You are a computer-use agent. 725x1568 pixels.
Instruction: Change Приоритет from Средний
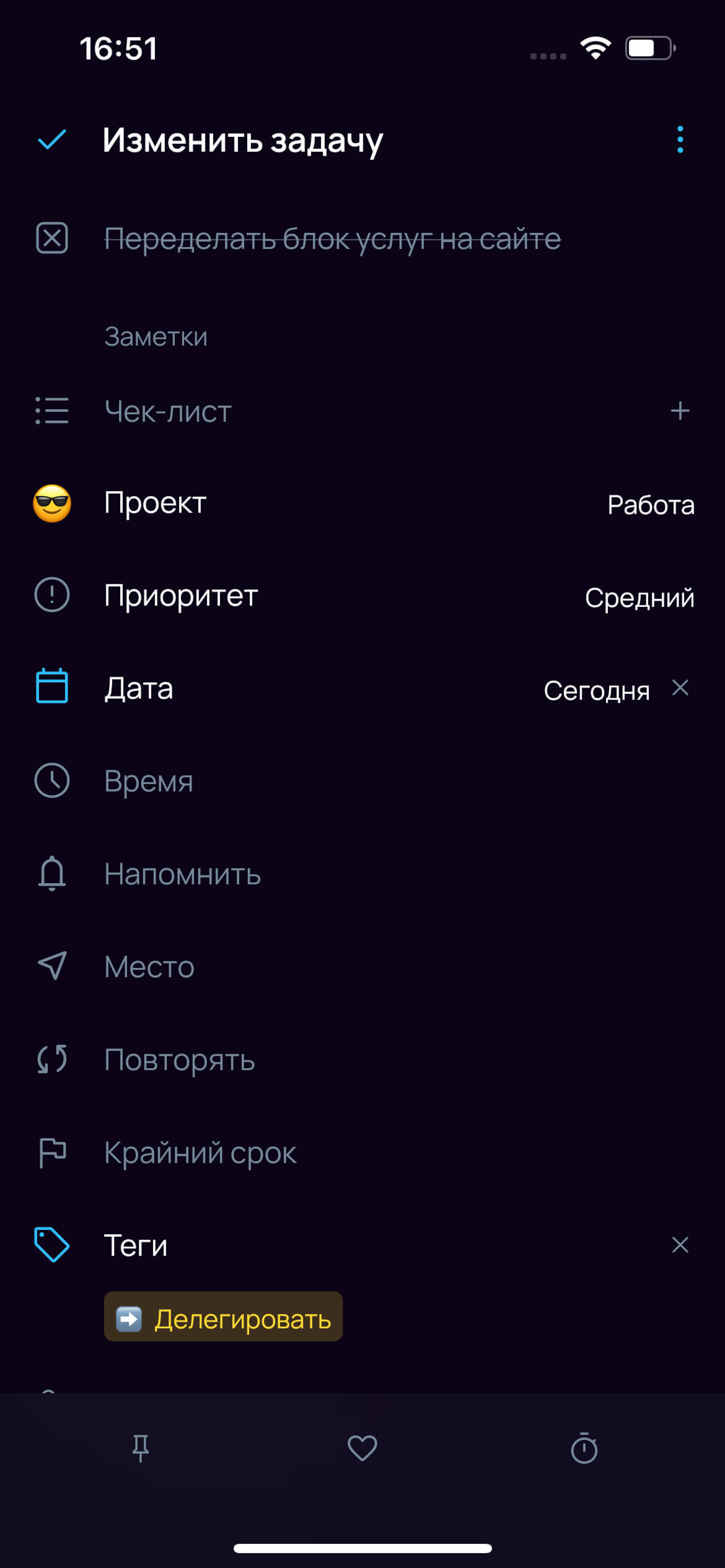point(362,596)
